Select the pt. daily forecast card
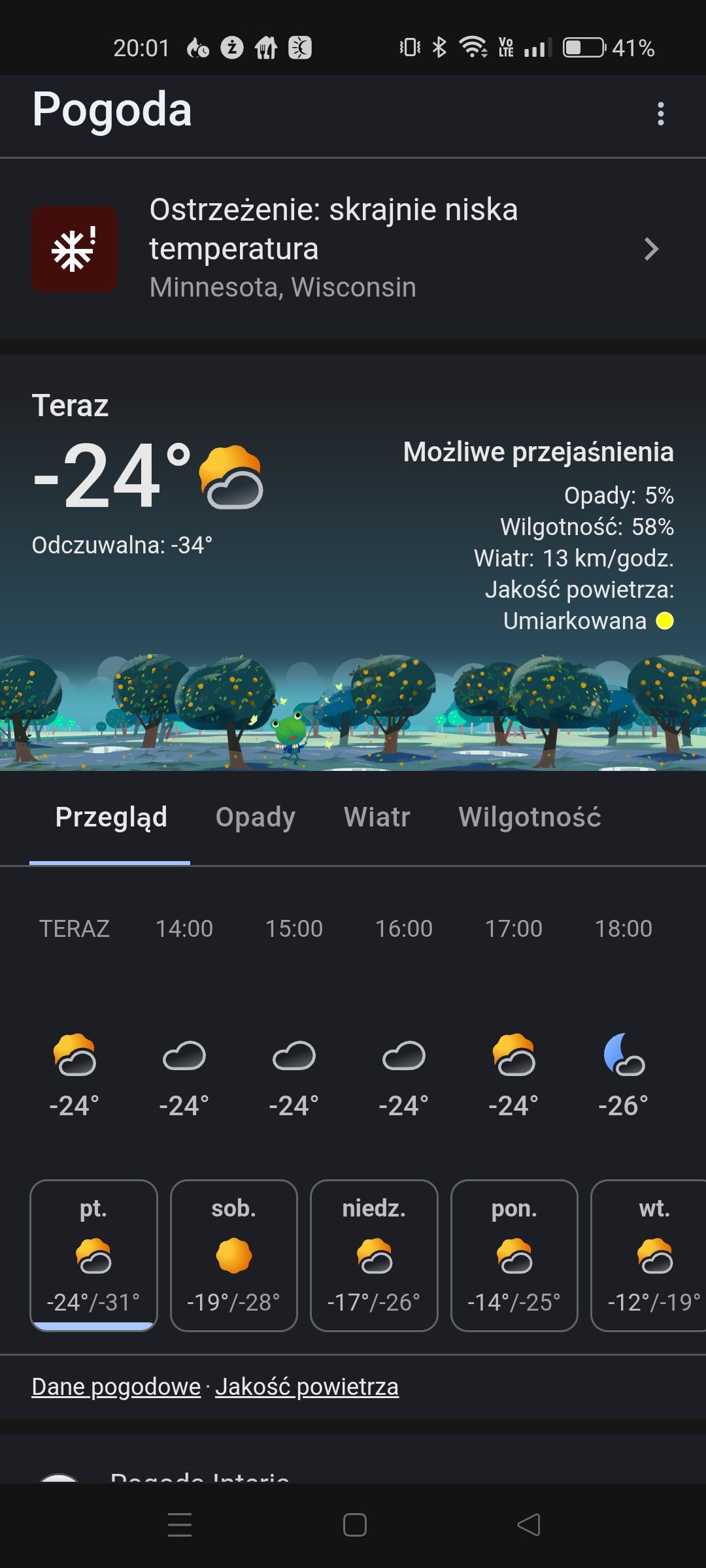Image resolution: width=706 pixels, height=1568 pixels. pyautogui.click(x=93, y=1255)
